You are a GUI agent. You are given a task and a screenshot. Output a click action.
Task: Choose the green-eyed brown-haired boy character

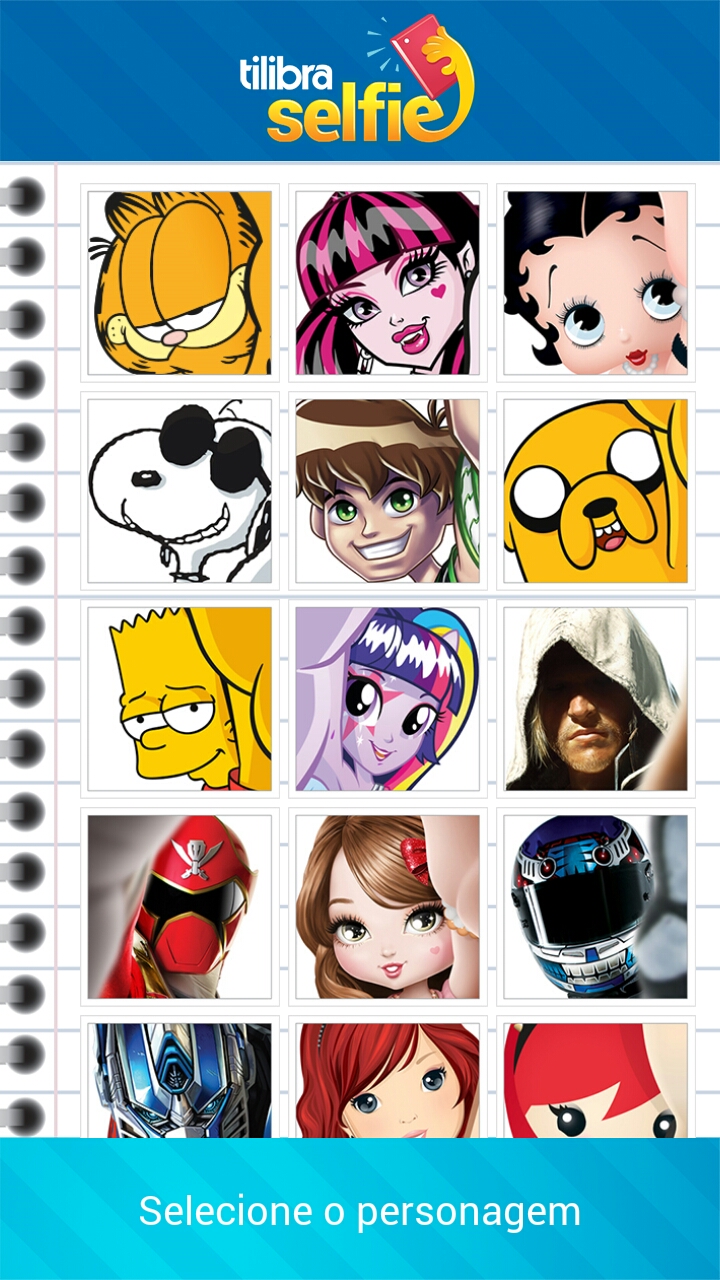tap(387, 491)
